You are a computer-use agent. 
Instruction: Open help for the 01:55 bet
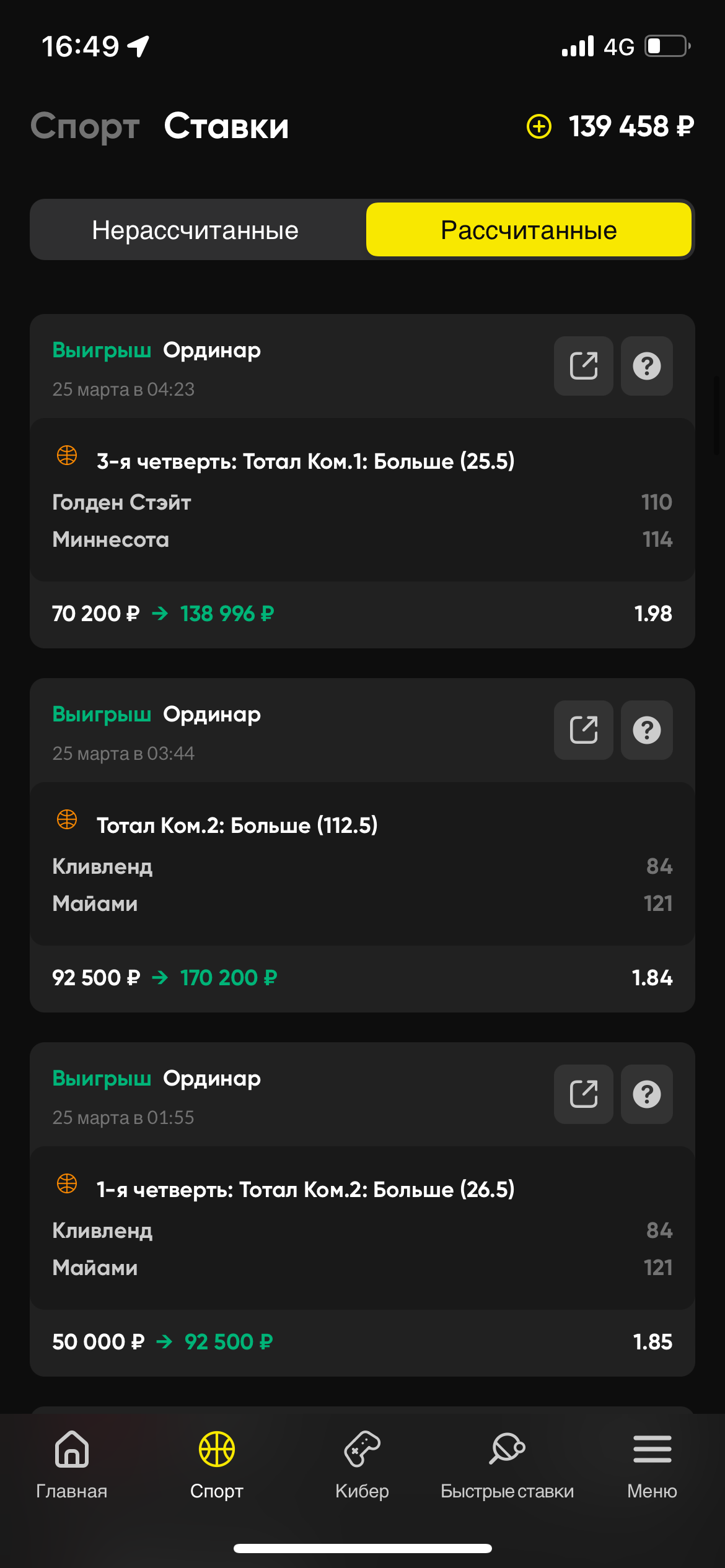click(x=646, y=1094)
